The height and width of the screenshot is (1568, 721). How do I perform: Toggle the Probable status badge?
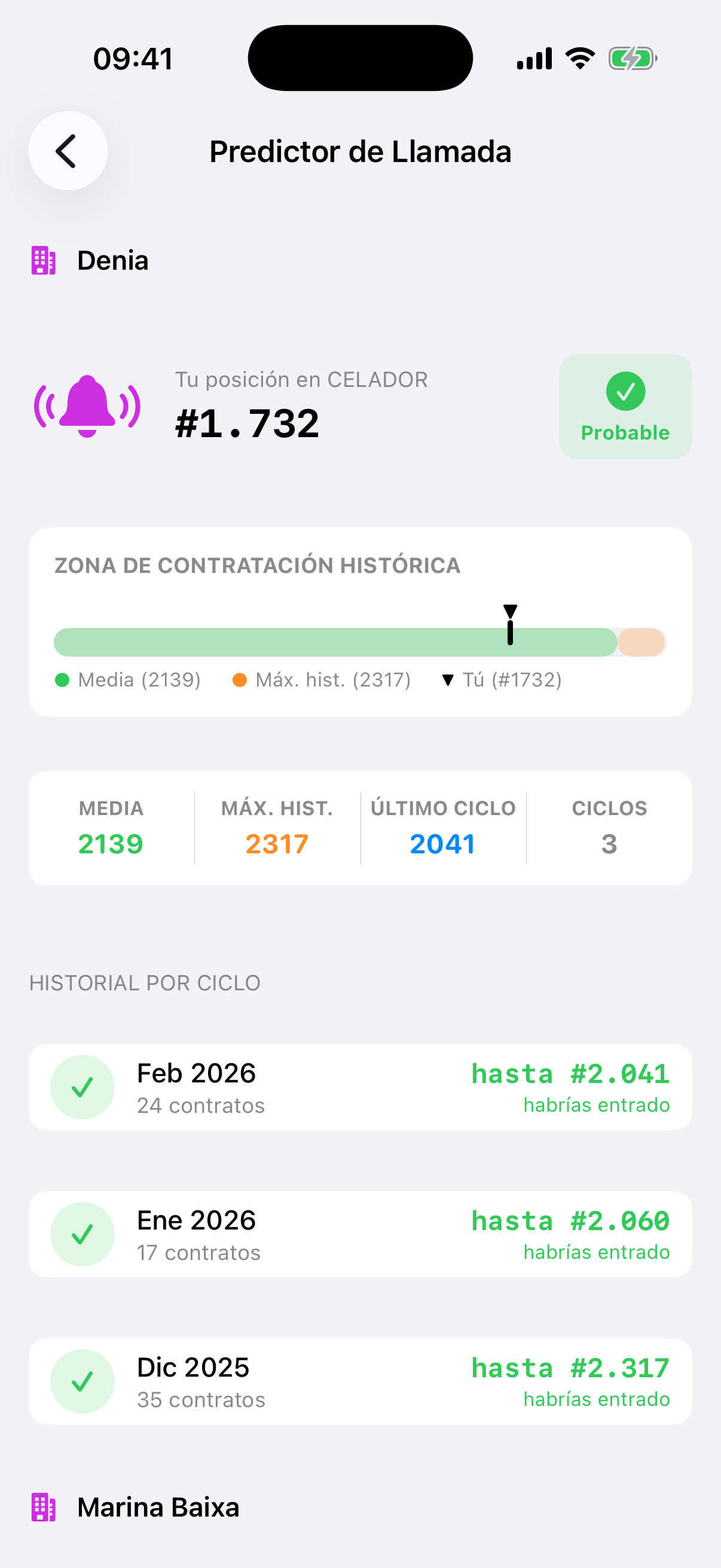click(x=625, y=405)
